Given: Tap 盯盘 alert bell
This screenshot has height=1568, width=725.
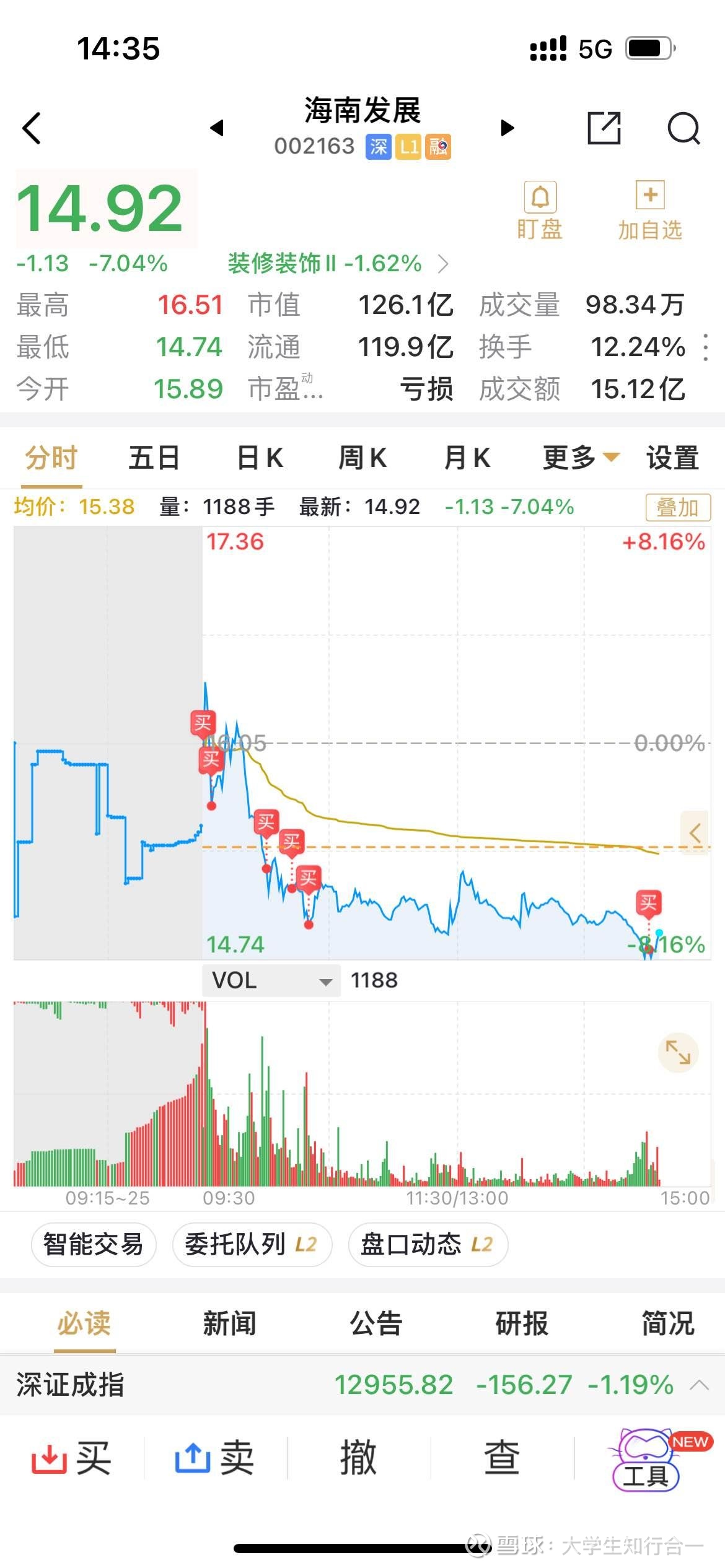Looking at the screenshot, I should click(x=540, y=211).
